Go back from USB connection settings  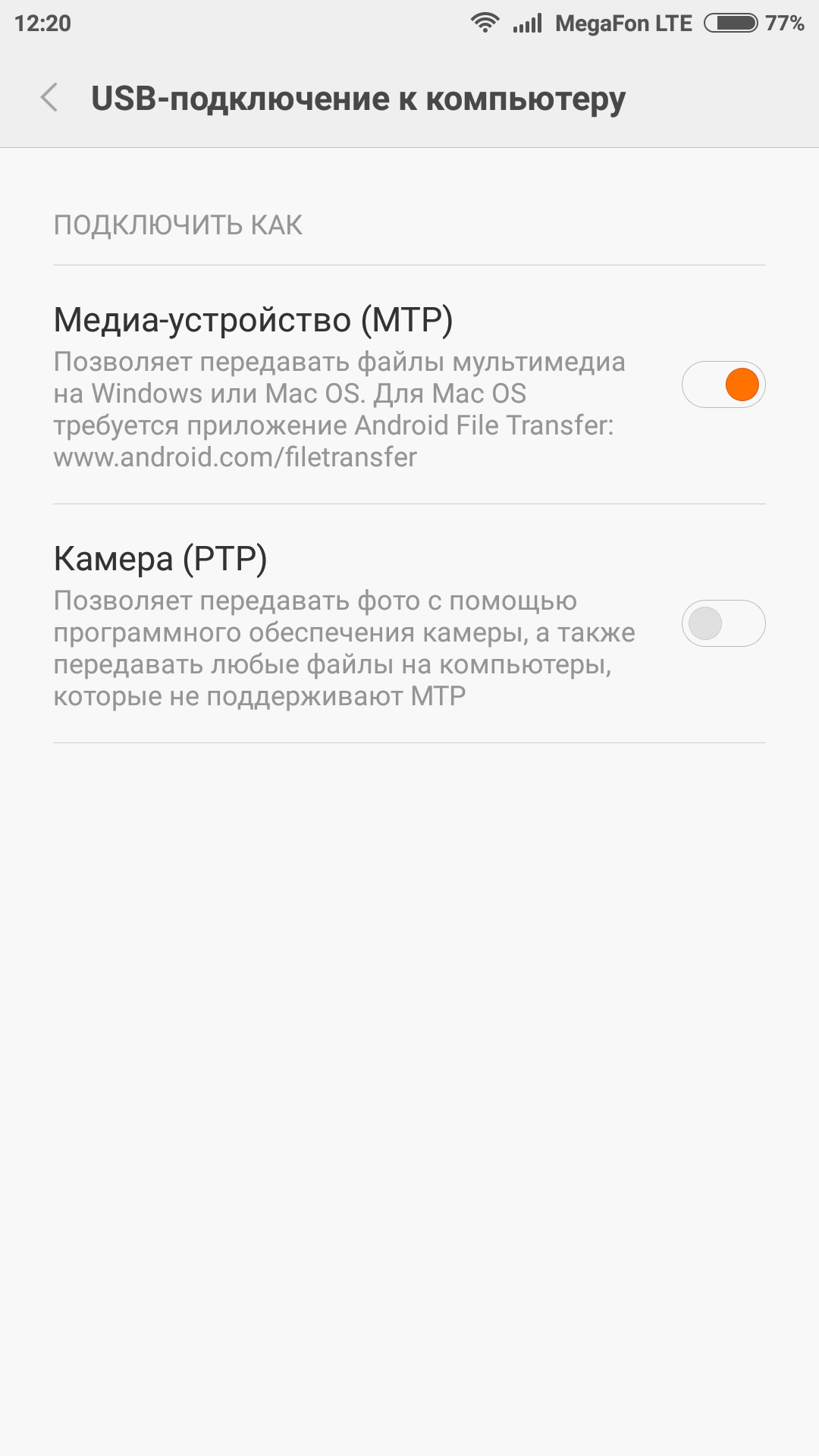click(49, 98)
